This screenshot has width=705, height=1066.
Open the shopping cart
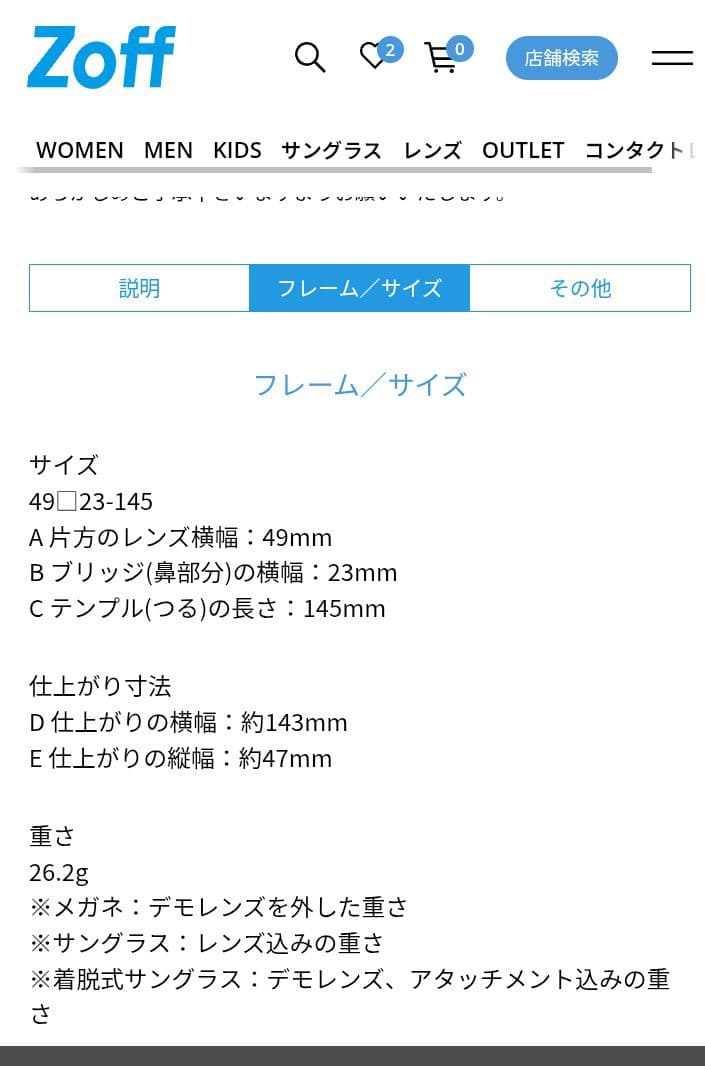pos(441,58)
